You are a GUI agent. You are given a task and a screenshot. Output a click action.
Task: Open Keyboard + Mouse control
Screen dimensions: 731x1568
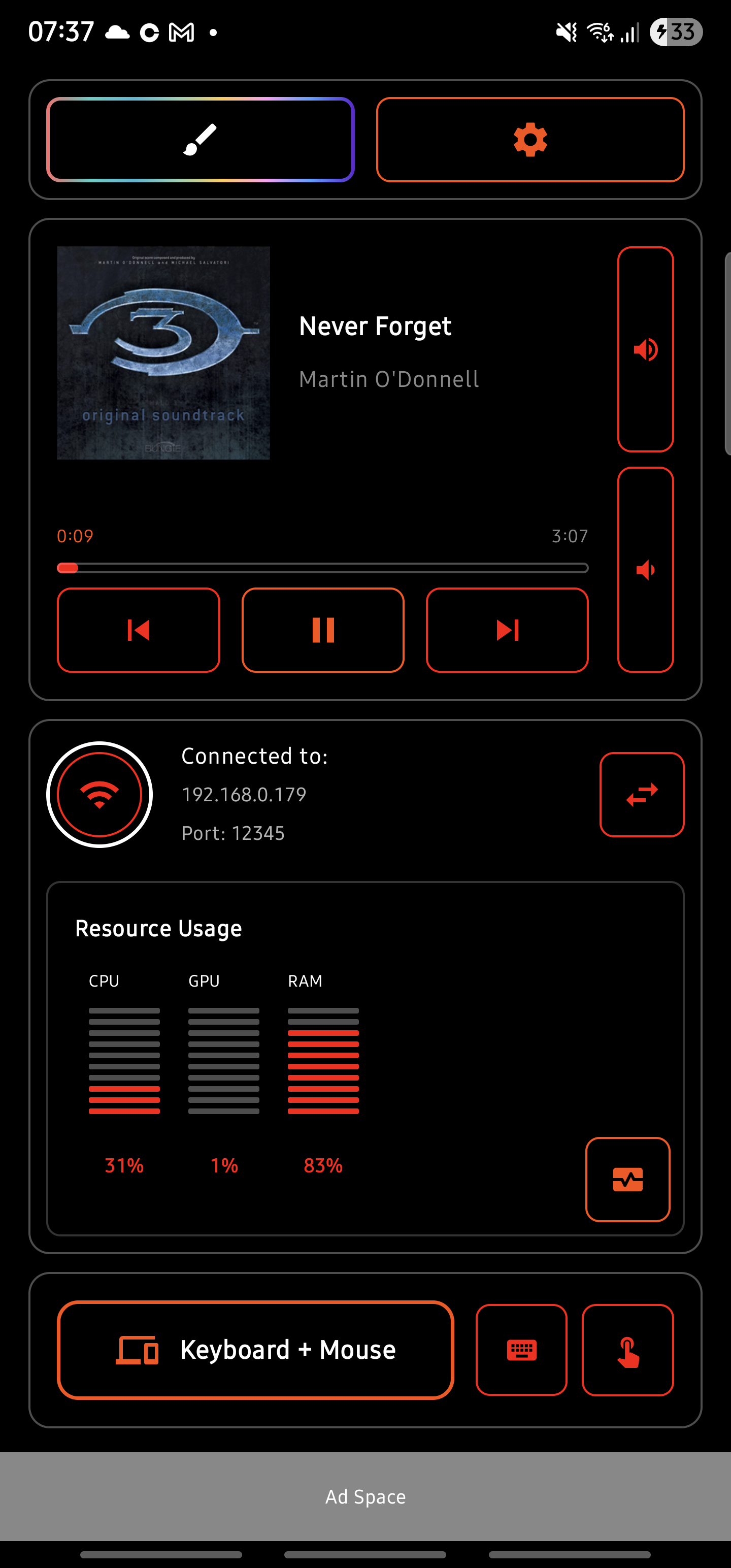pyautogui.click(x=255, y=1350)
